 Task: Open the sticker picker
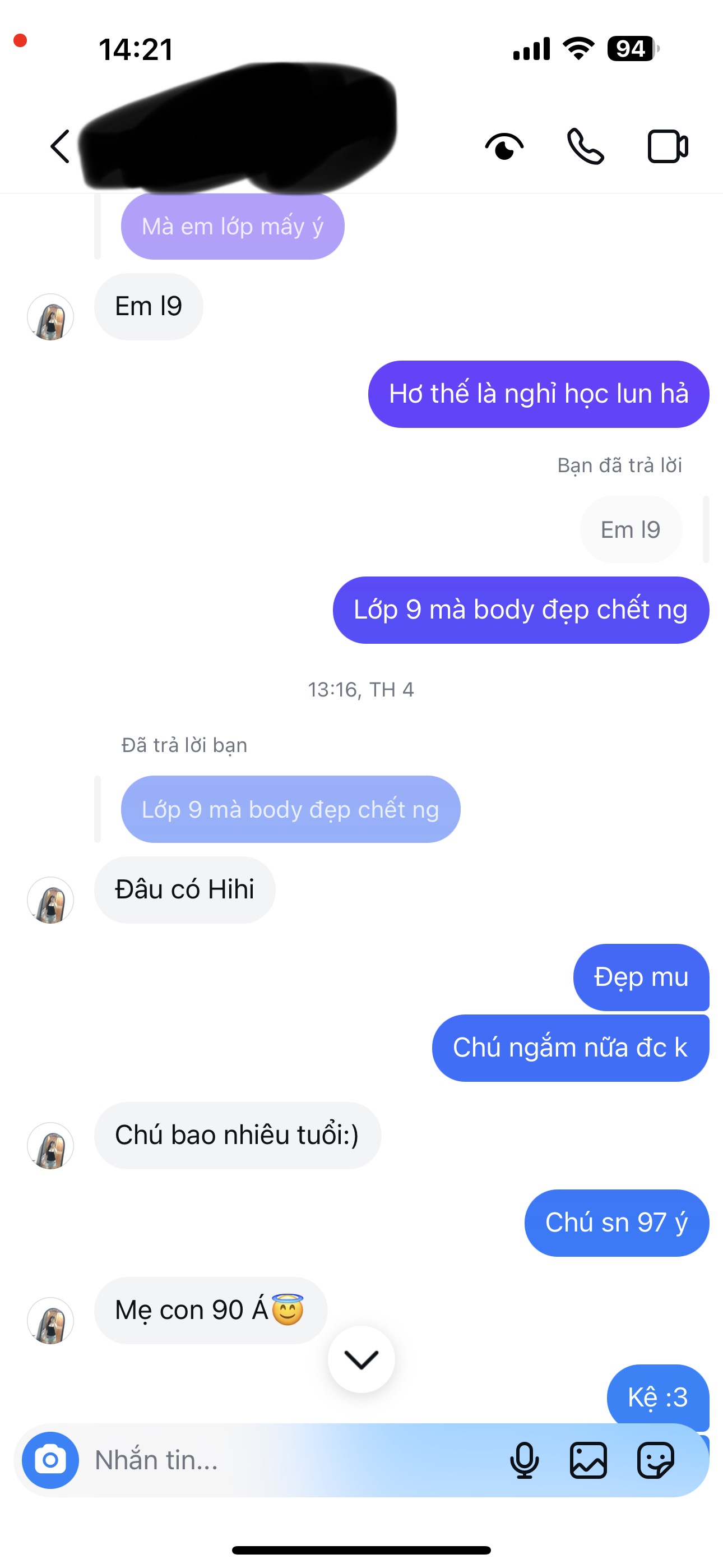coord(655,1460)
